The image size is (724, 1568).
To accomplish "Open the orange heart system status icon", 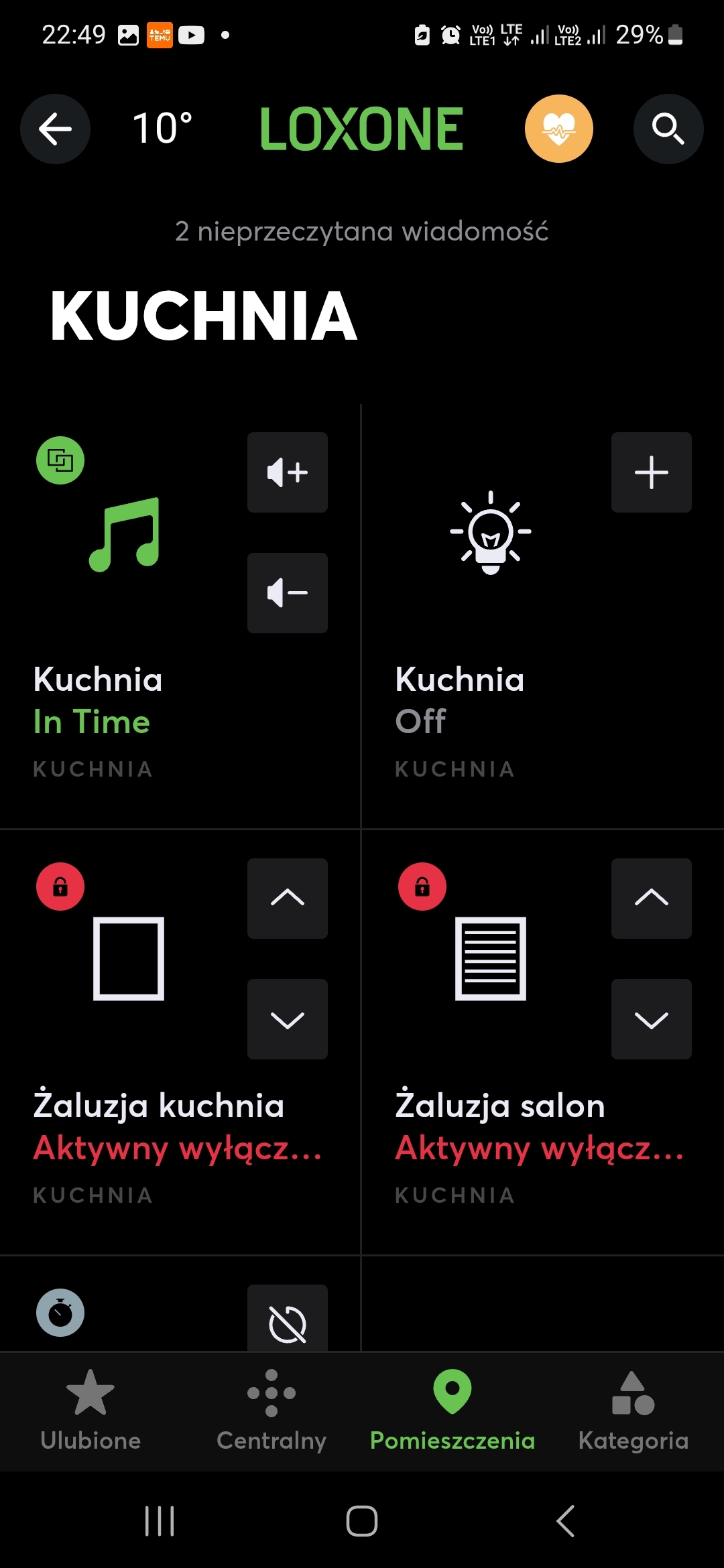I will point(559,129).
